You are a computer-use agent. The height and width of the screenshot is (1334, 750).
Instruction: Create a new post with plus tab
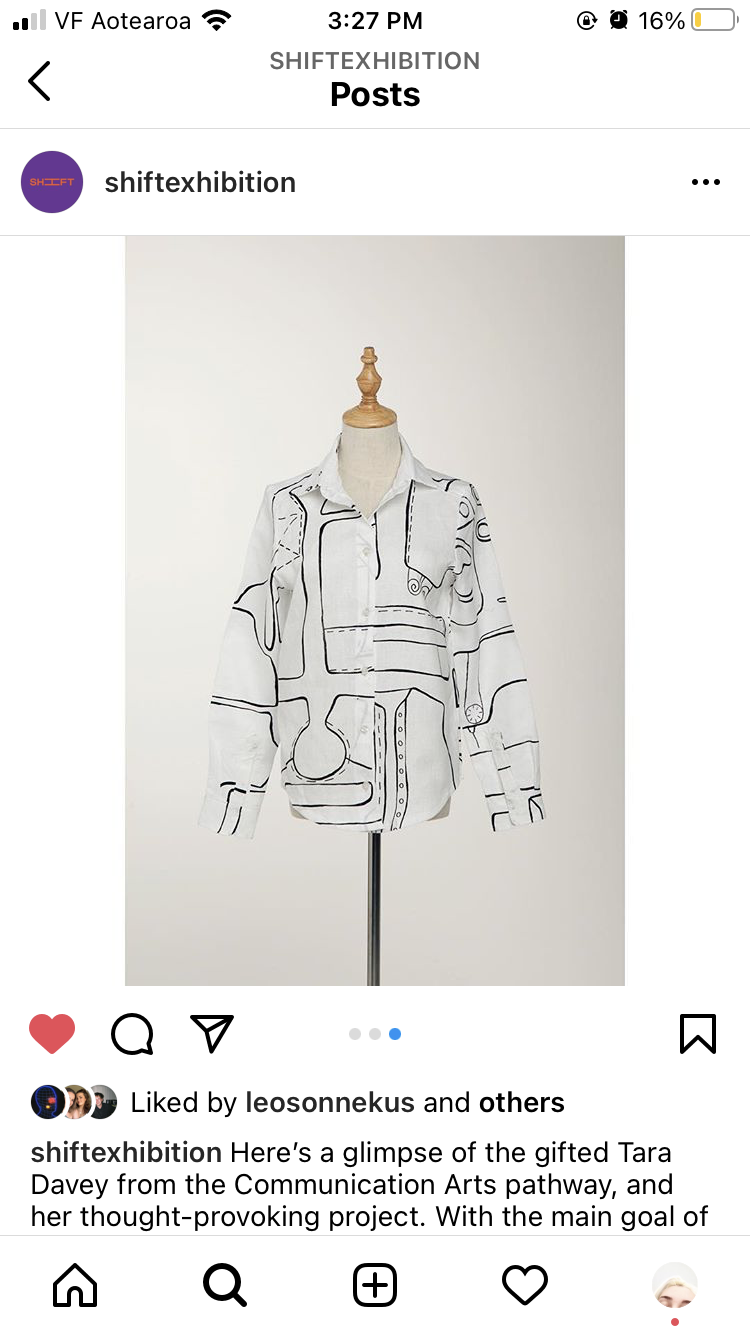pos(375,1285)
